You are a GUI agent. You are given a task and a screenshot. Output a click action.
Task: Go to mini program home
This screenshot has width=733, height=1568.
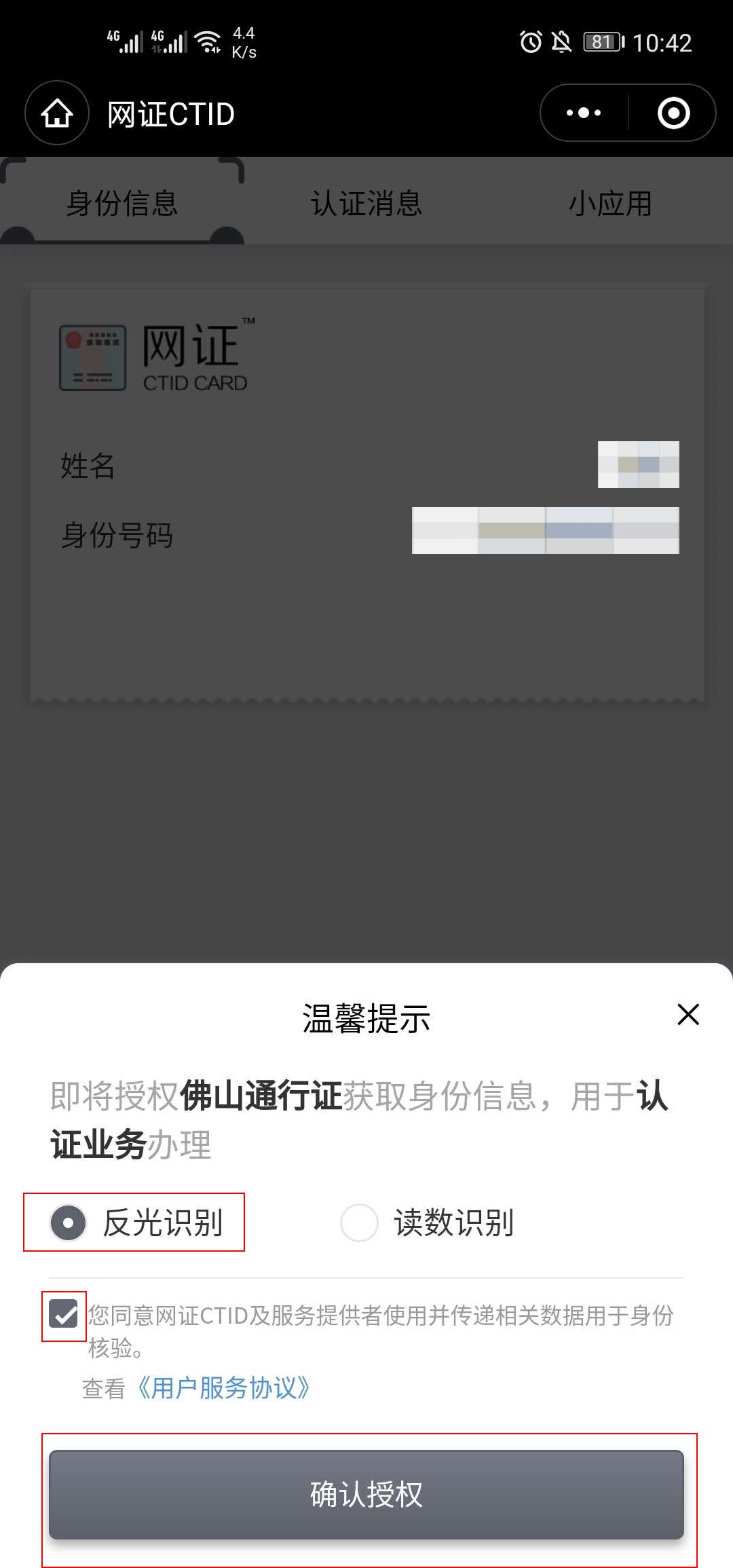[57, 113]
